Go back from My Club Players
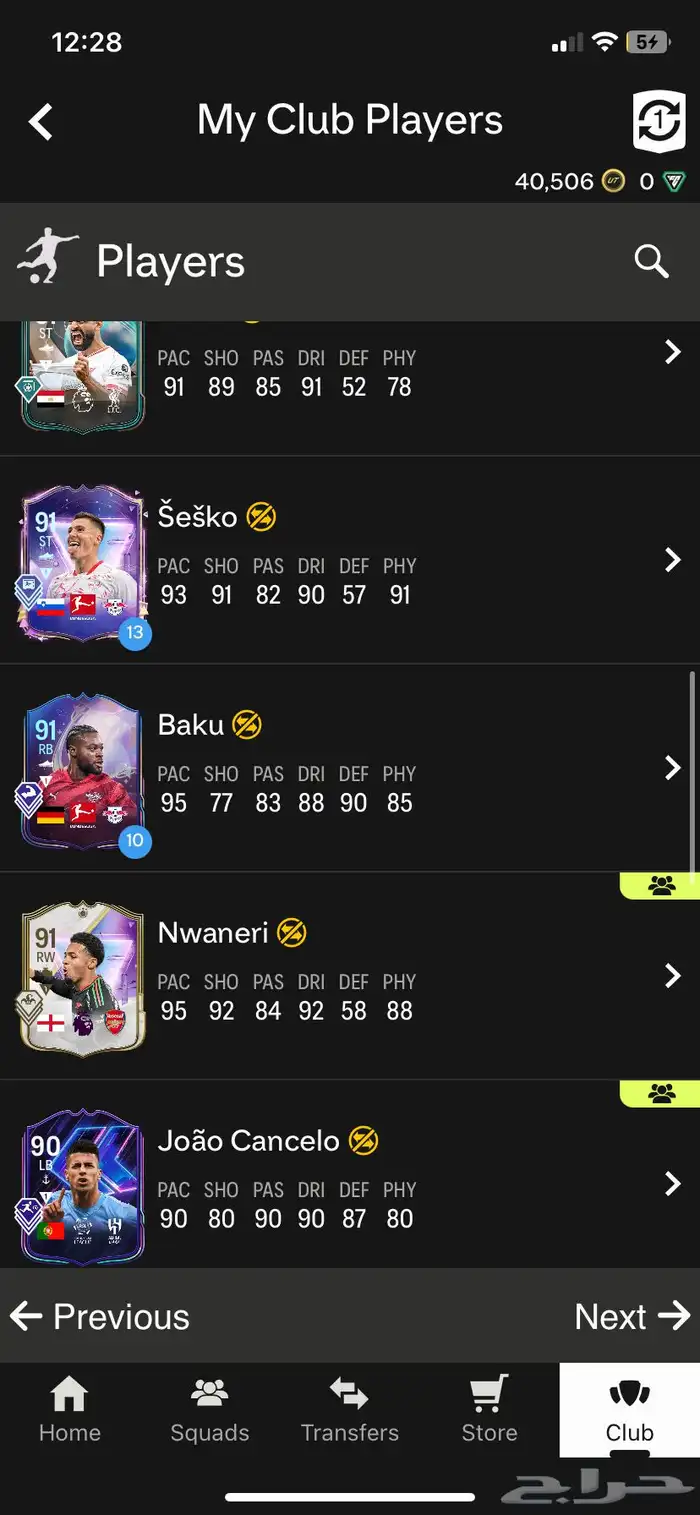Image resolution: width=700 pixels, height=1515 pixels. pos(40,122)
